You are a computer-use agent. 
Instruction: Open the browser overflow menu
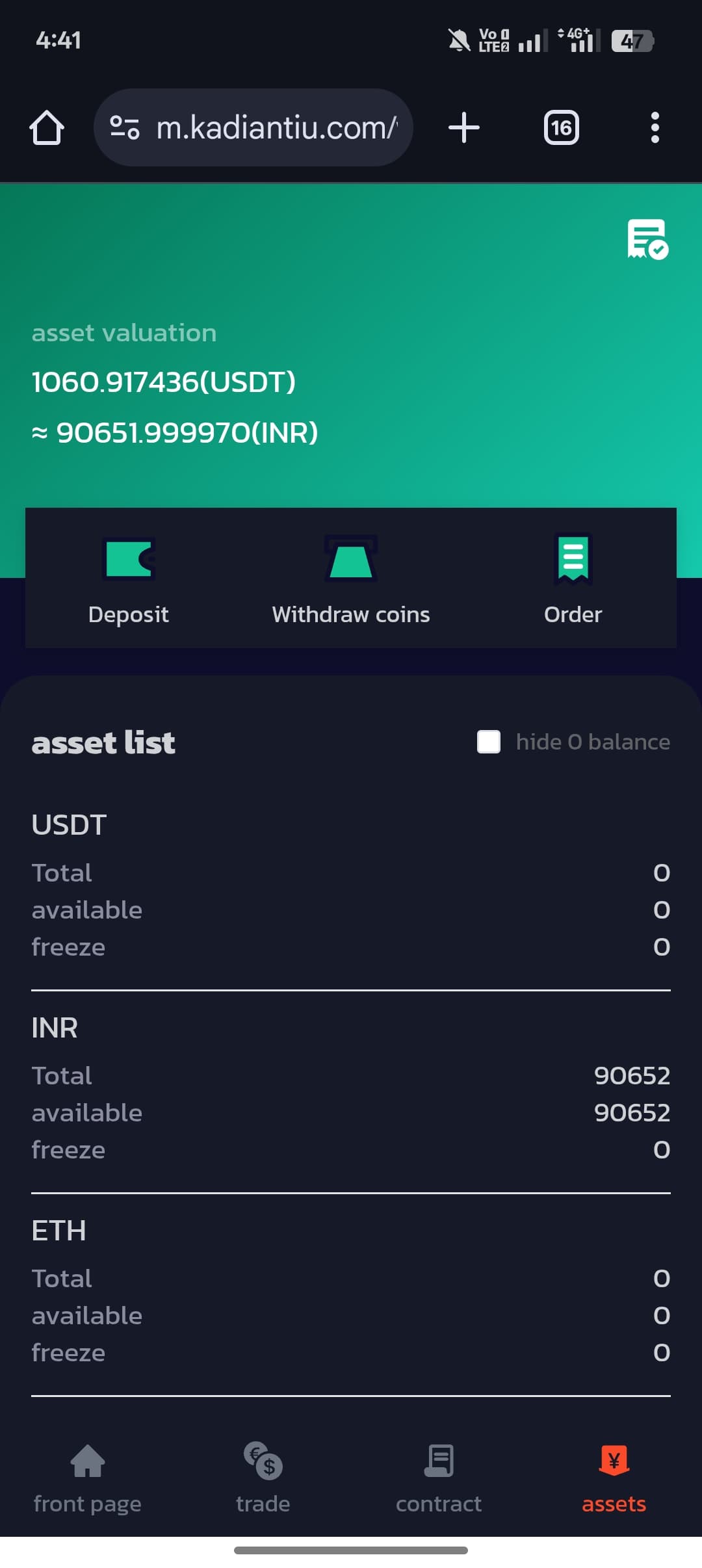(655, 127)
